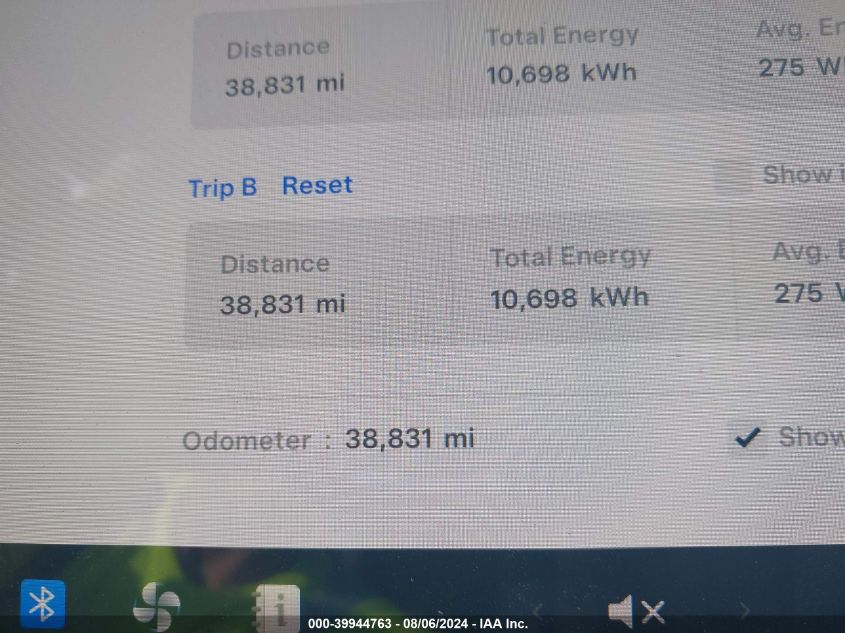Viewport: 845px width, 633px height.
Task: Open Bluetooth settings
Action: click(42, 603)
